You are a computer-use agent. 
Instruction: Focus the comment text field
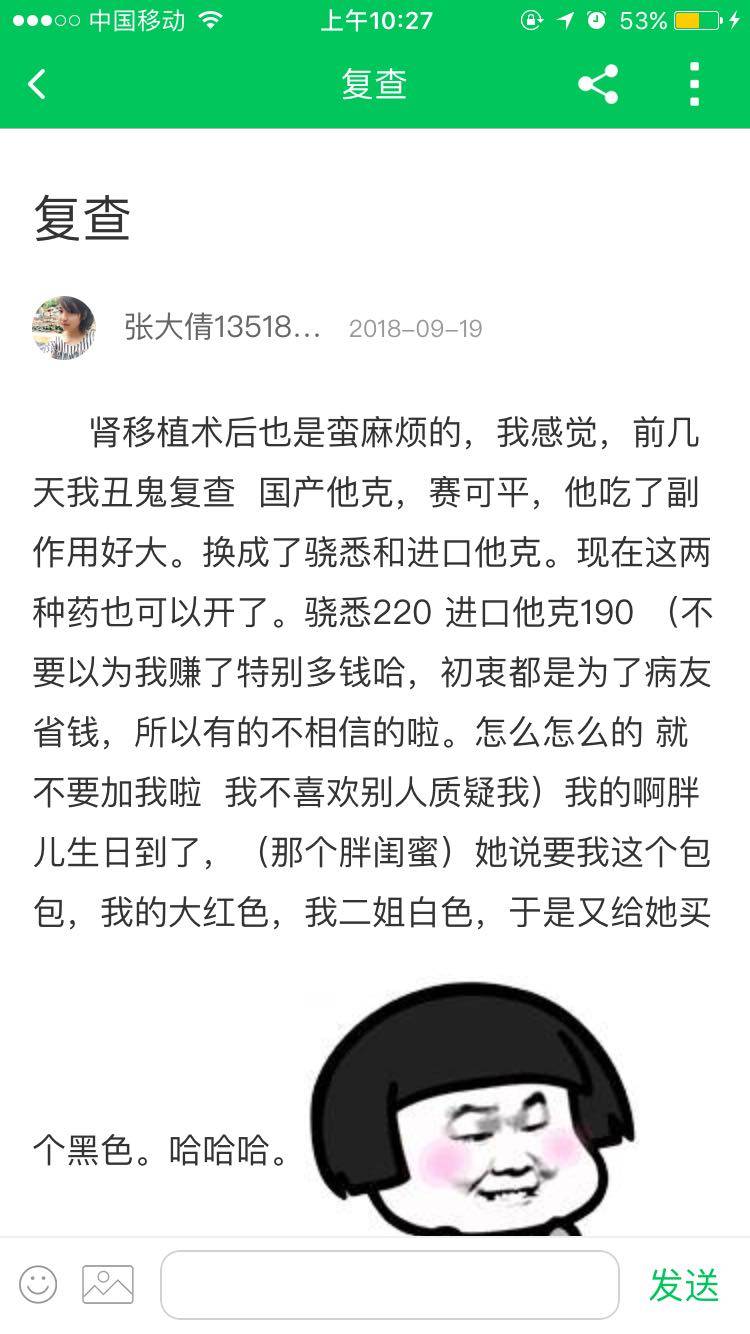389,1284
